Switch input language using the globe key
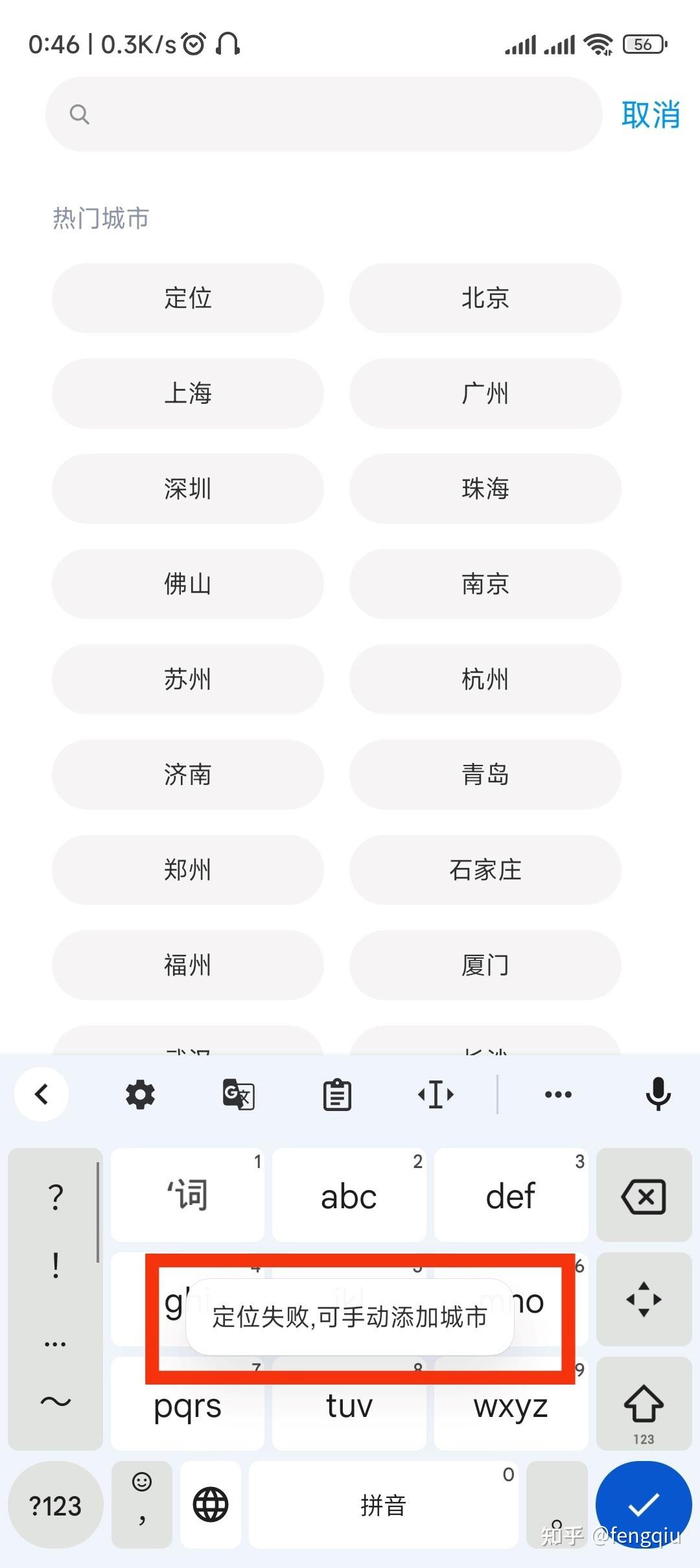Viewport: 700px width, 1568px height. 209,1505
